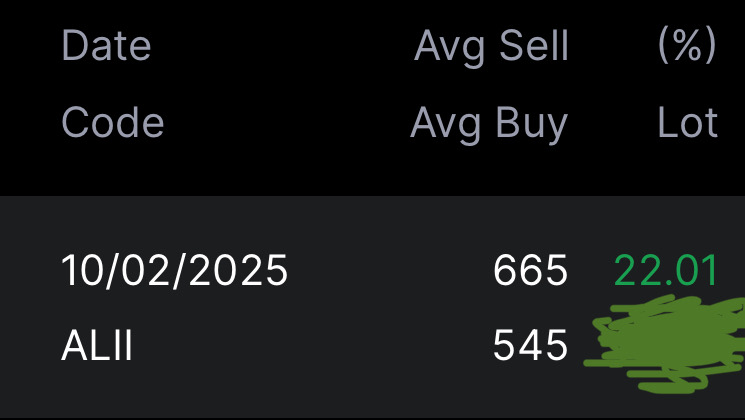Open the ALII trade row dated 10/02/2025

tap(300, 308)
